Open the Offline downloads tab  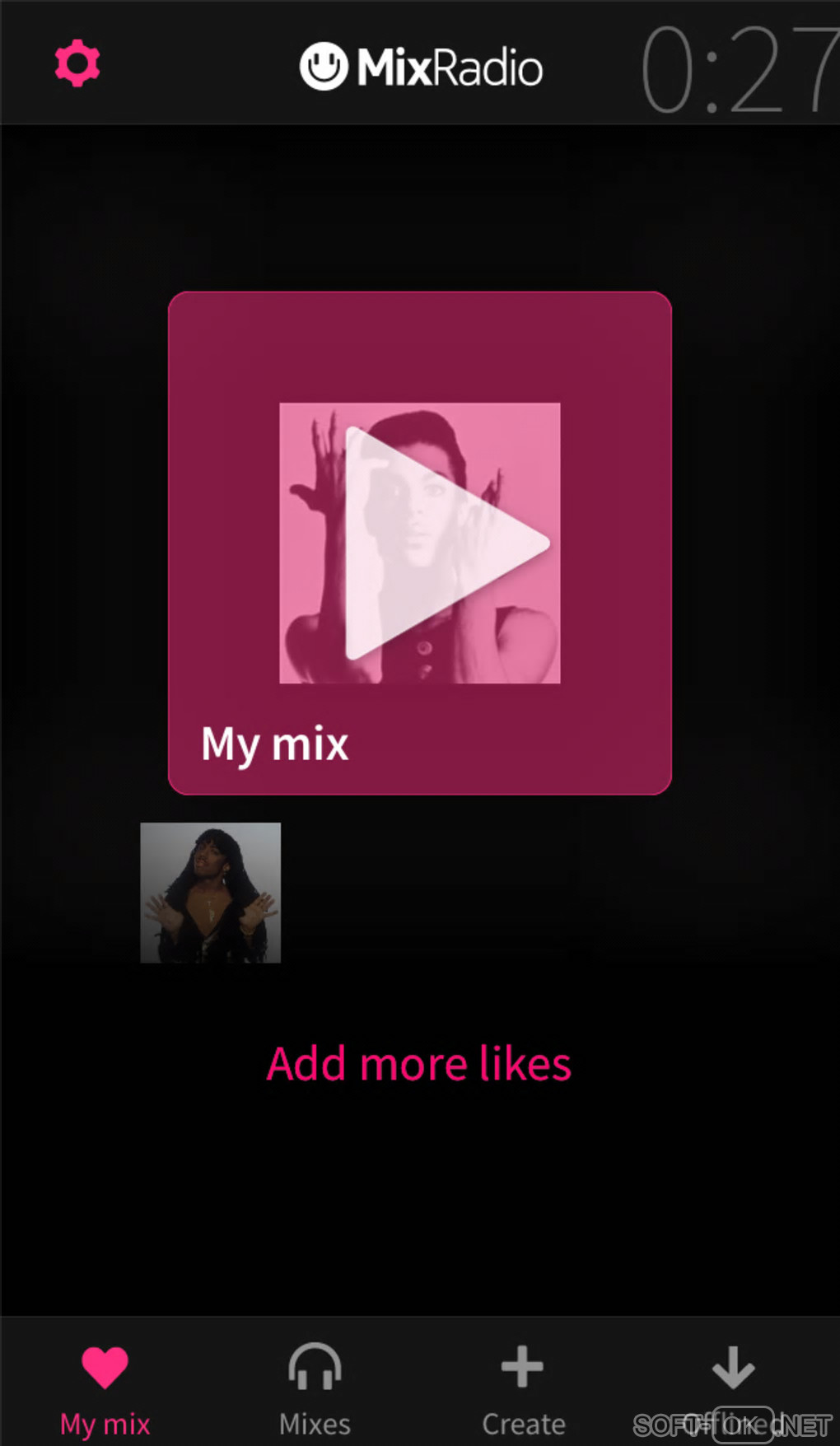click(x=733, y=1388)
